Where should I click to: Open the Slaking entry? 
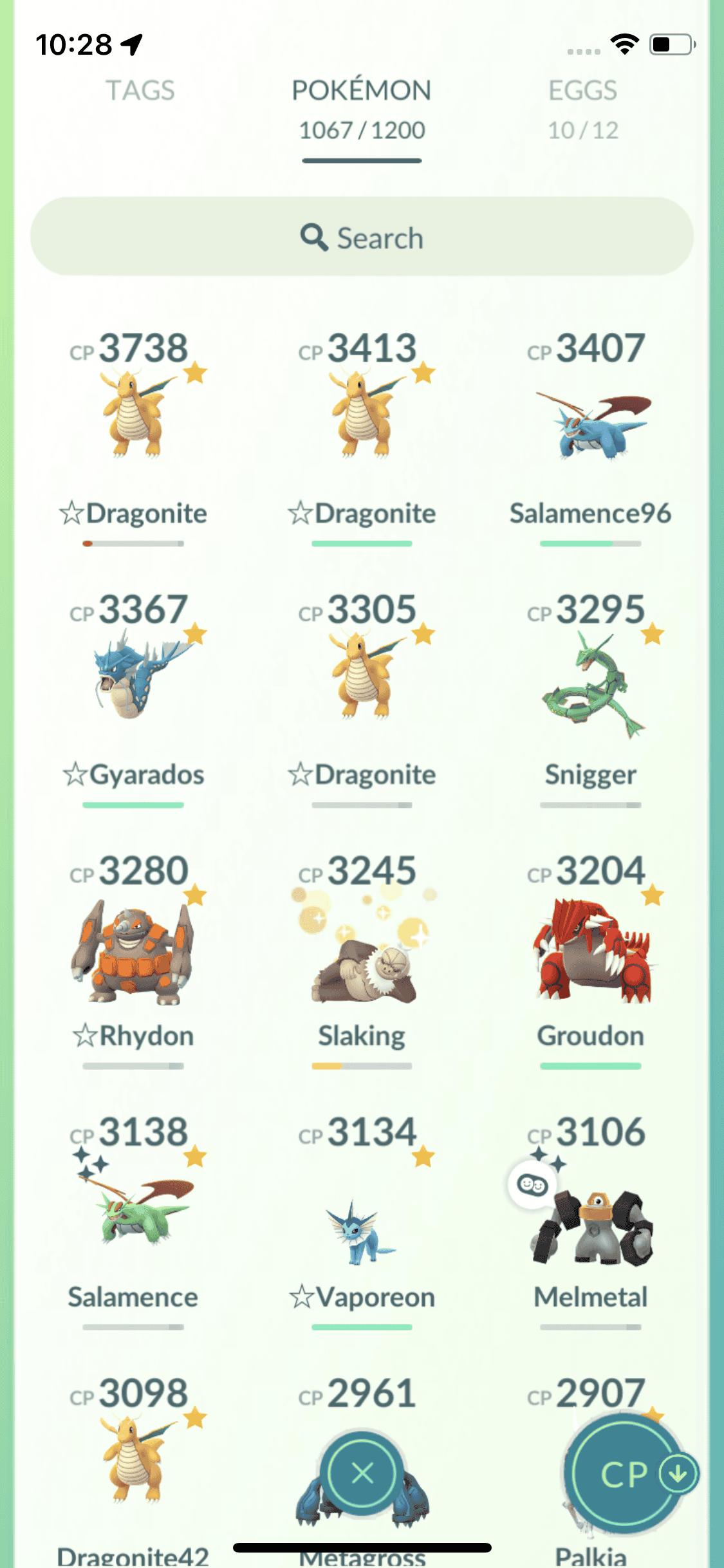pyautogui.click(x=362, y=953)
